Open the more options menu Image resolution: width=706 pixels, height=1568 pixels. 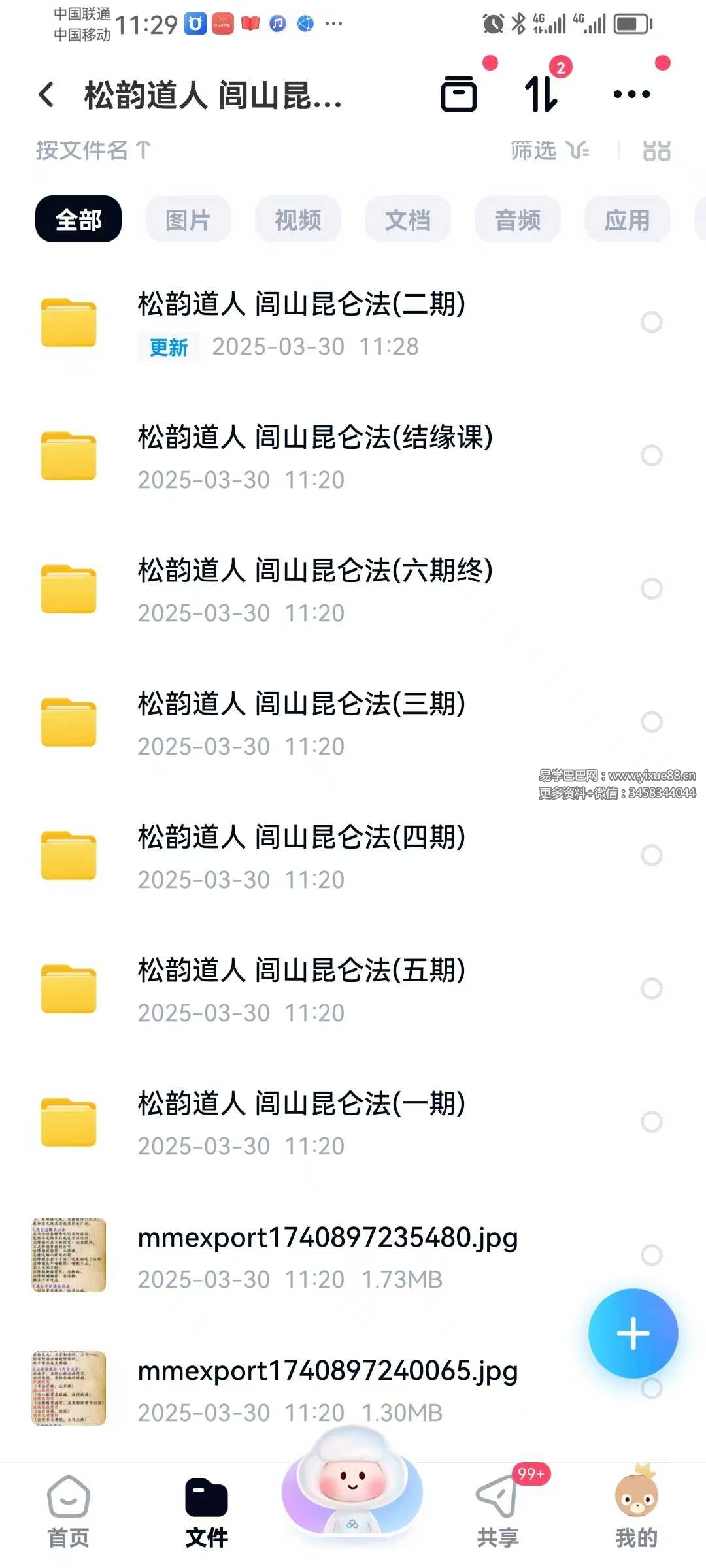(x=631, y=95)
